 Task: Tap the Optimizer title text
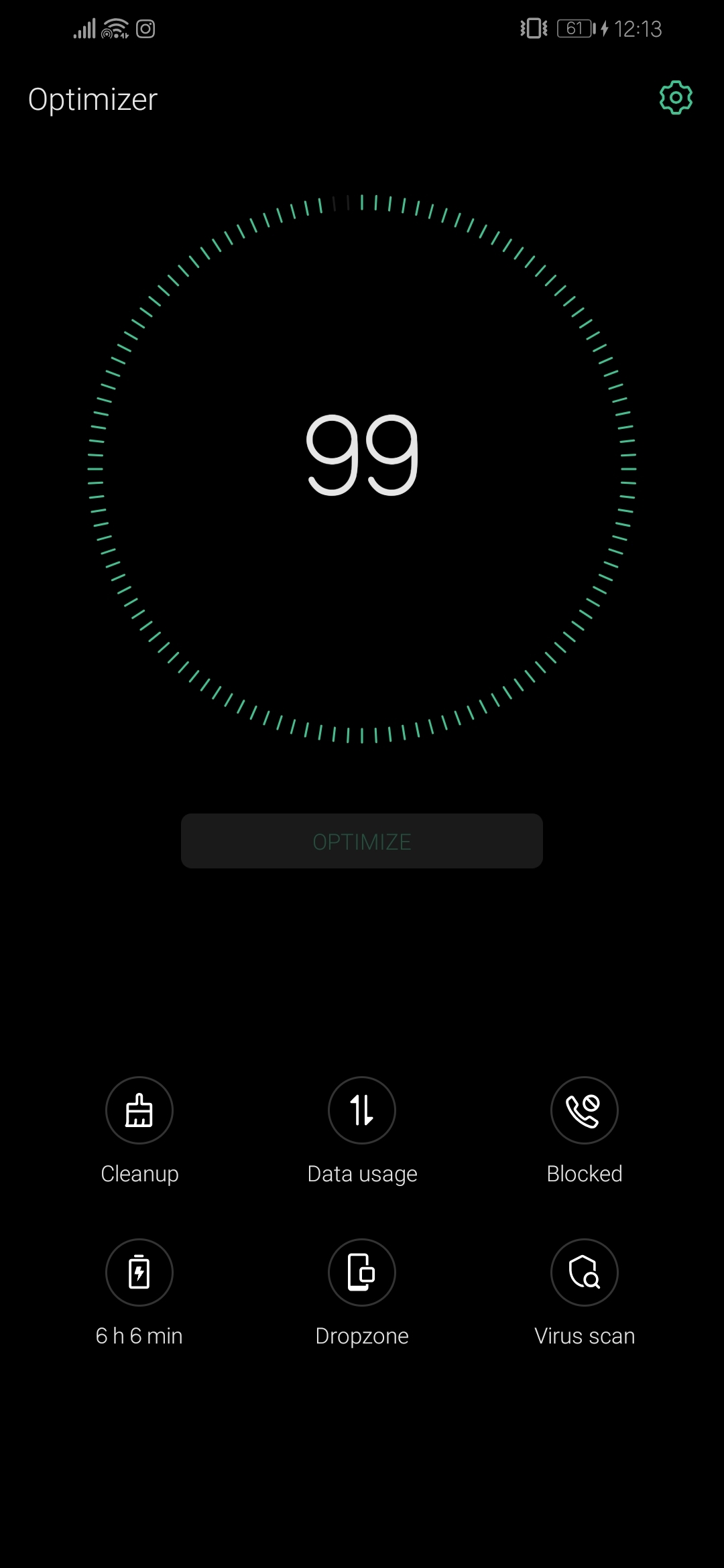(x=93, y=99)
